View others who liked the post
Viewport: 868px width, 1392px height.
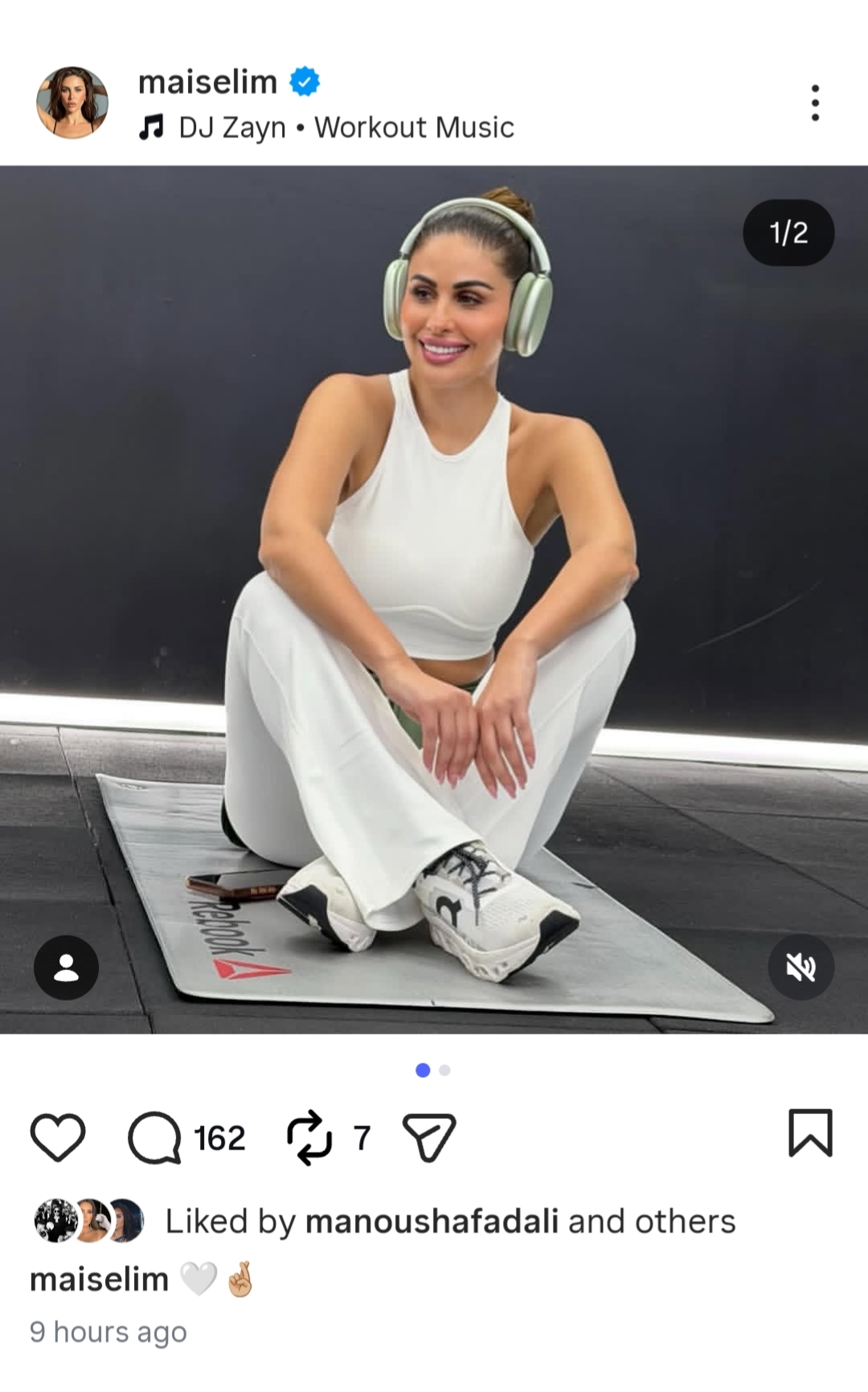(685, 1222)
